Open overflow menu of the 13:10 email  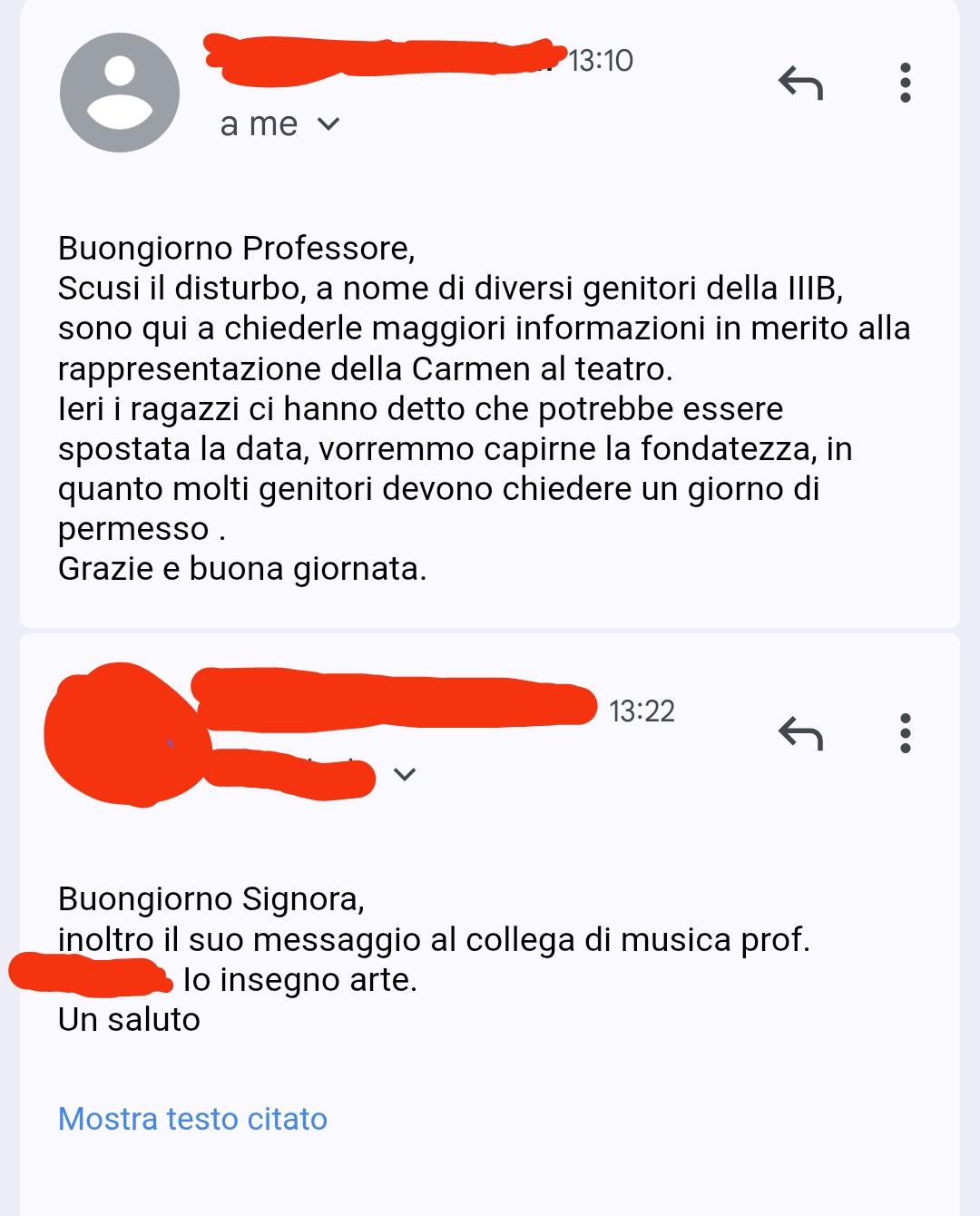tap(904, 83)
